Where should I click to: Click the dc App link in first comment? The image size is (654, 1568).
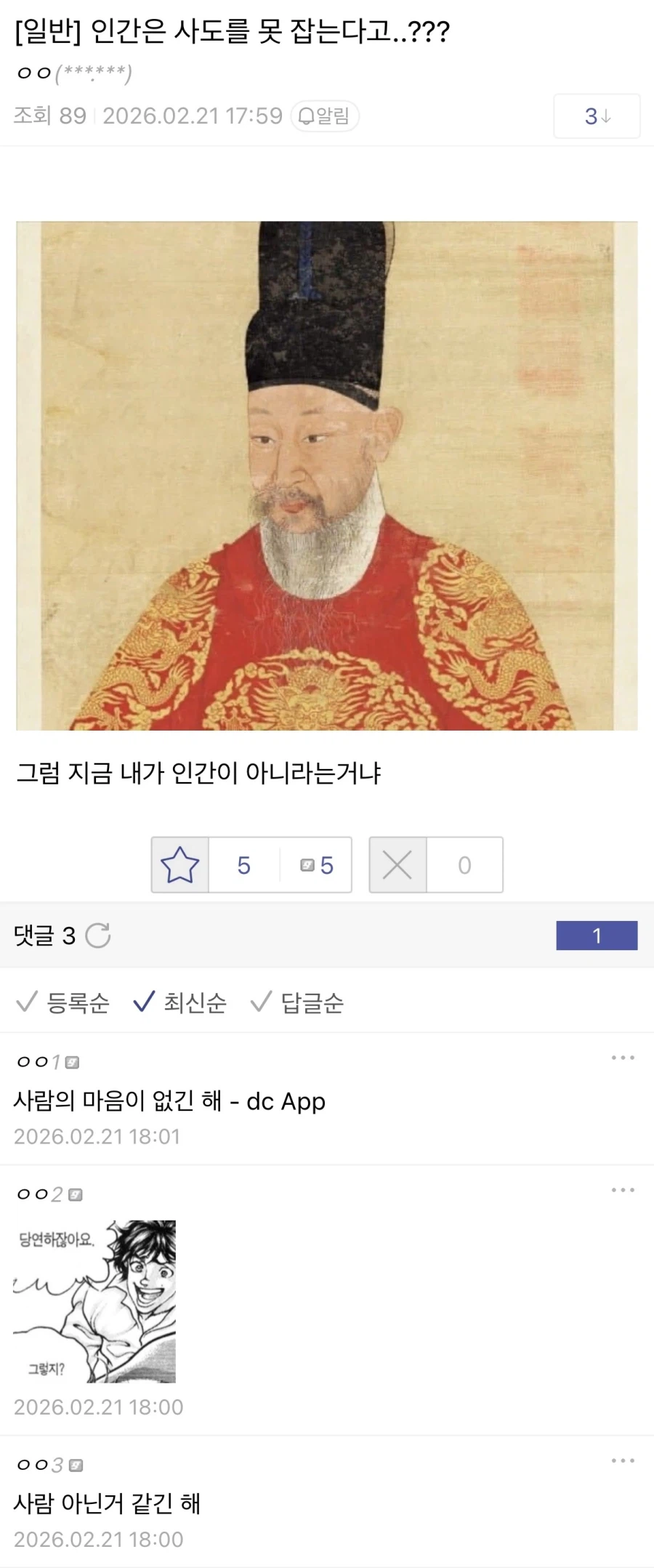(x=286, y=1101)
